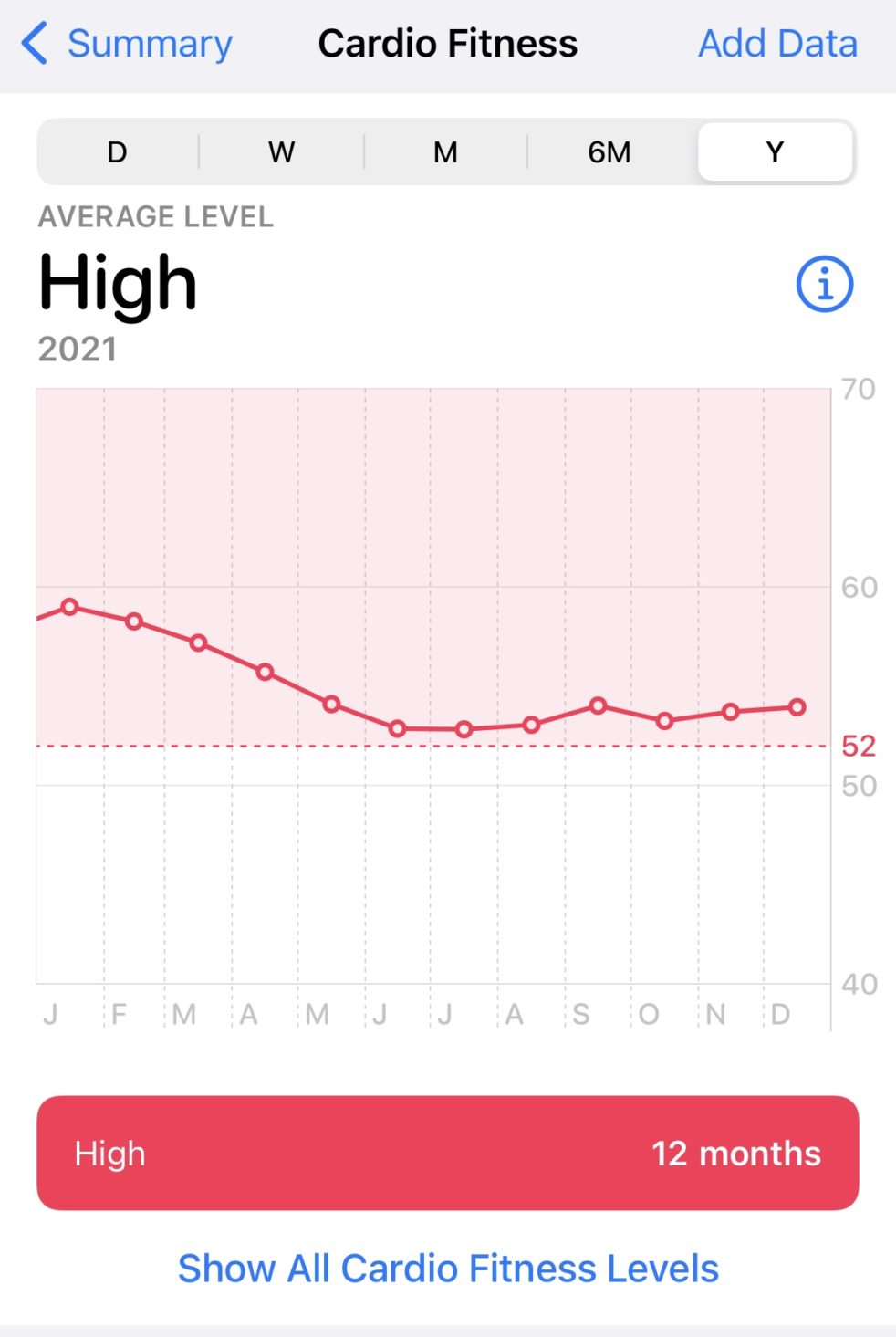The width and height of the screenshot is (896, 1337).
Task: Select the January data point
Action: 71,606
